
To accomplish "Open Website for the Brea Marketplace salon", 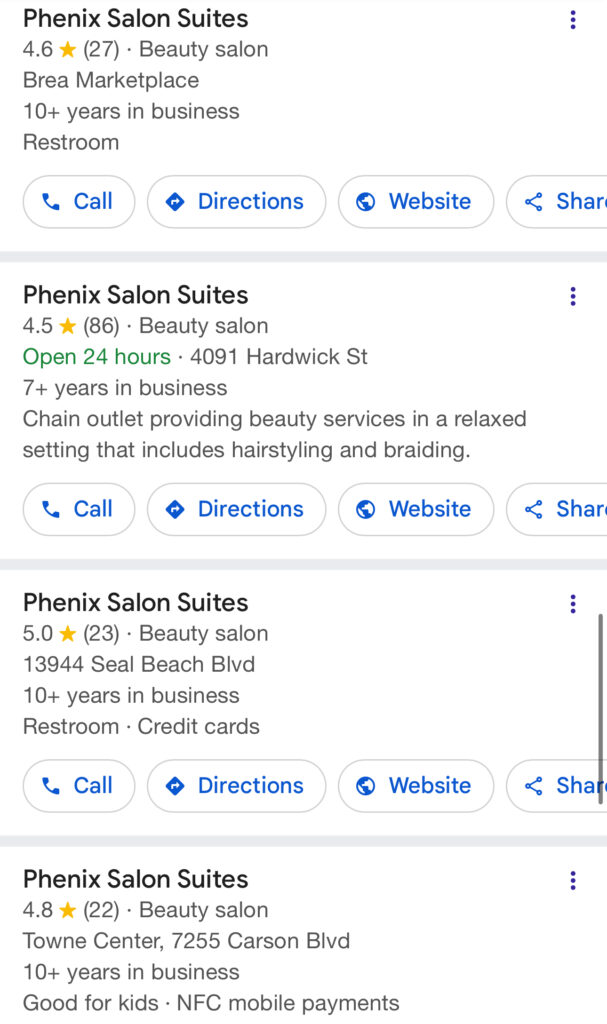I will click(x=416, y=202).
